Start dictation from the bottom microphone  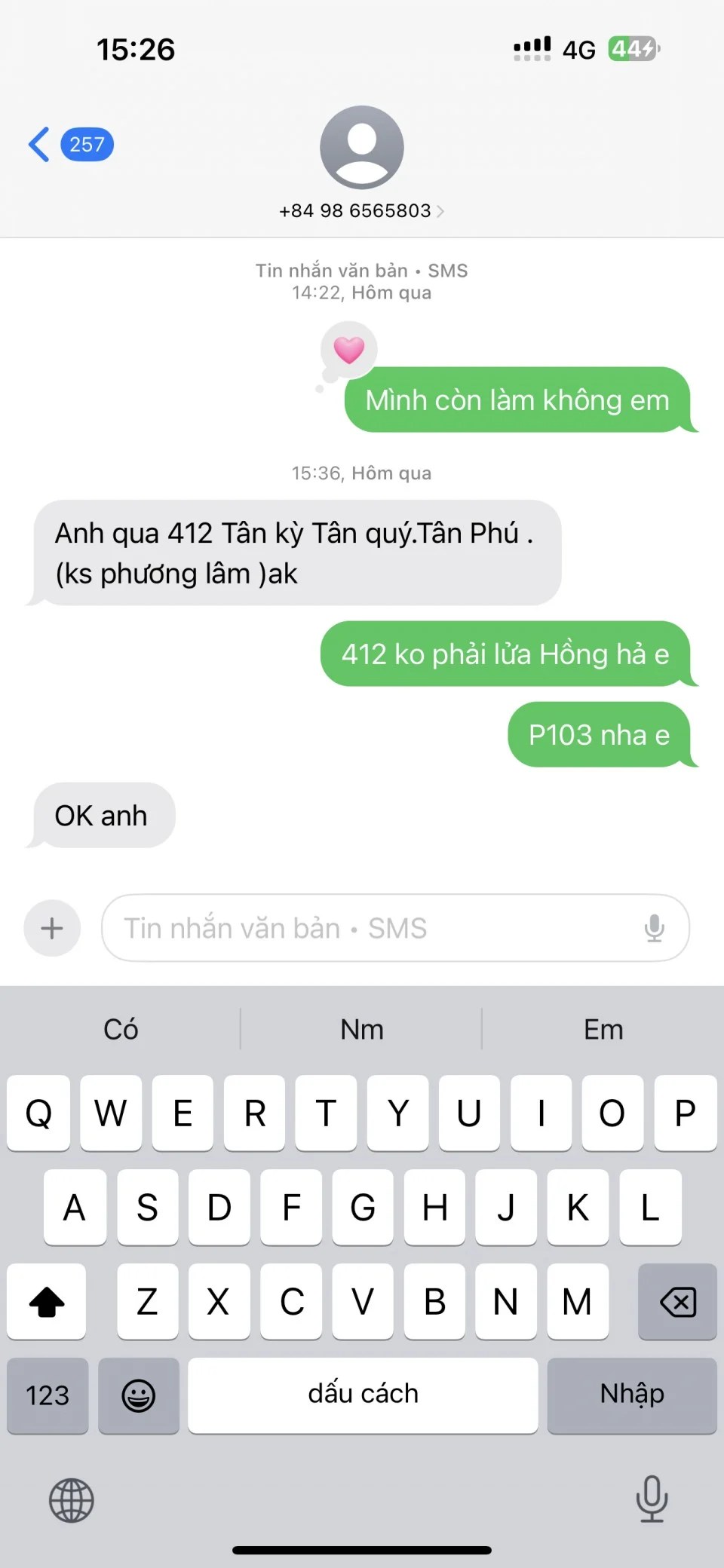click(x=652, y=1499)
